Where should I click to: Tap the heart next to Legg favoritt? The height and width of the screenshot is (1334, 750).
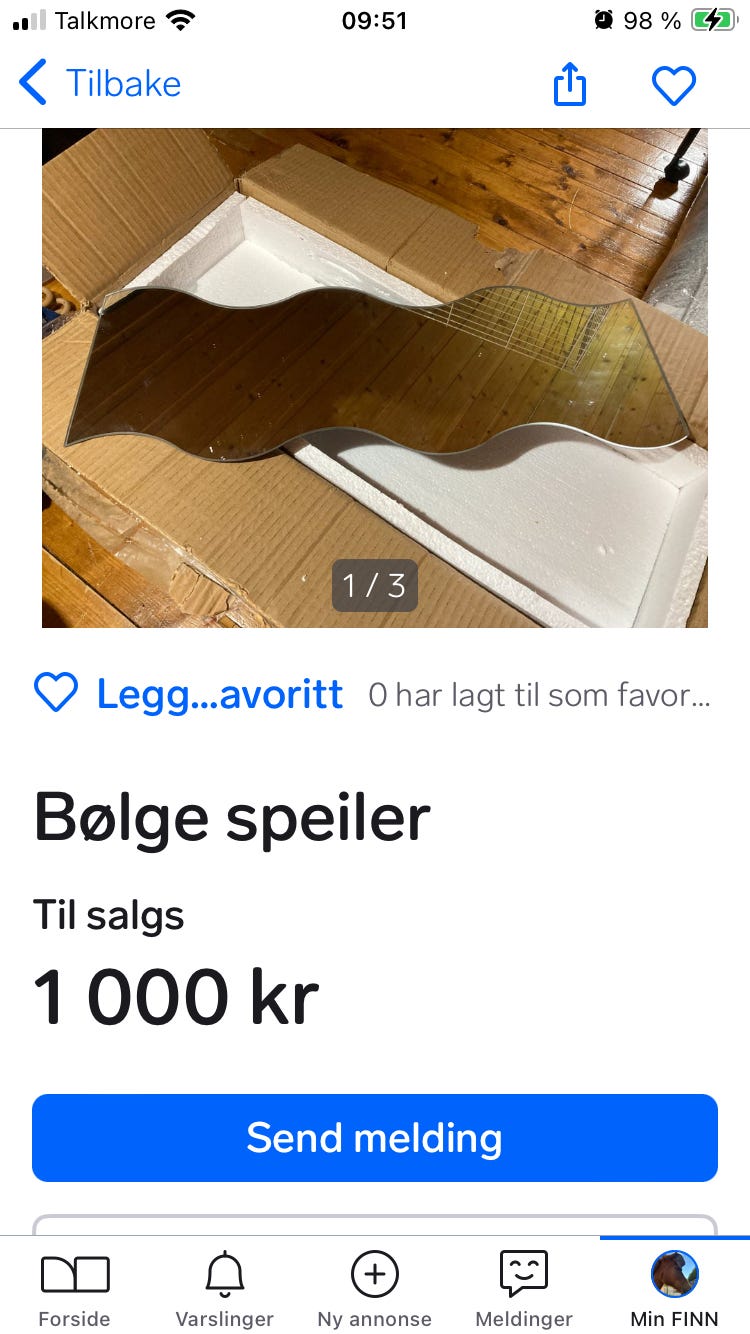pyautogui.click(x=57, y=692)
